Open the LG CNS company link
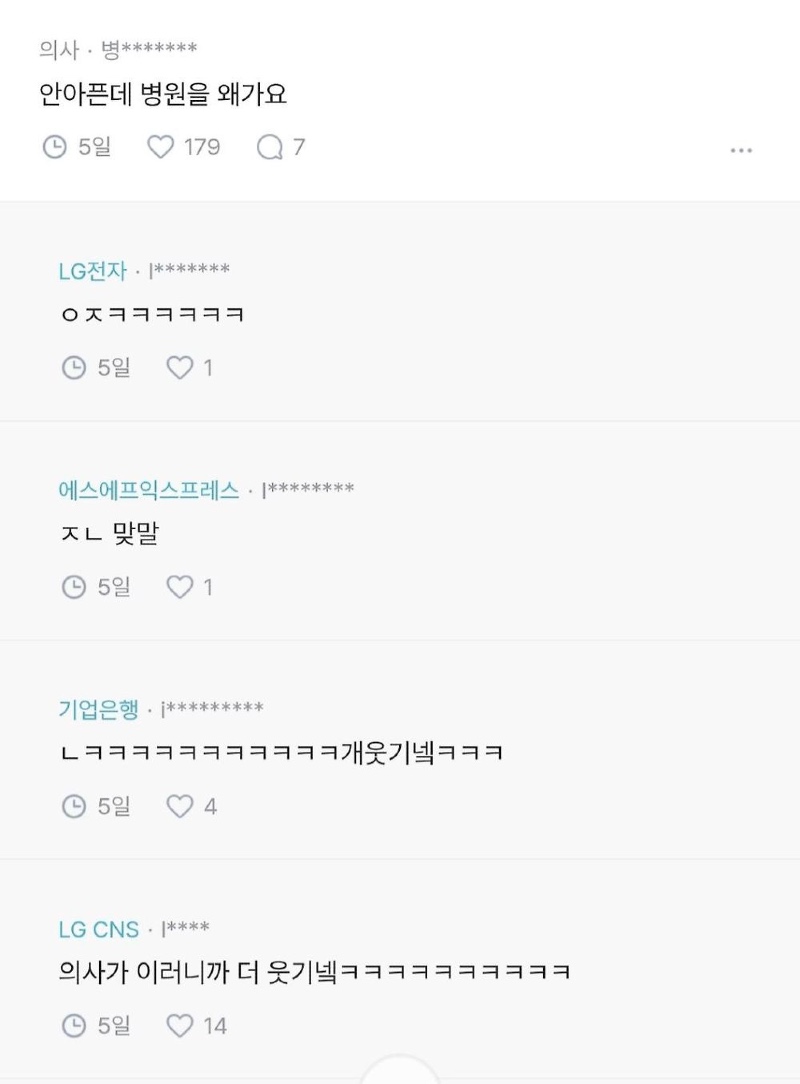The width and height of the screenshot is (800, 1084). [x=98, y=929]
